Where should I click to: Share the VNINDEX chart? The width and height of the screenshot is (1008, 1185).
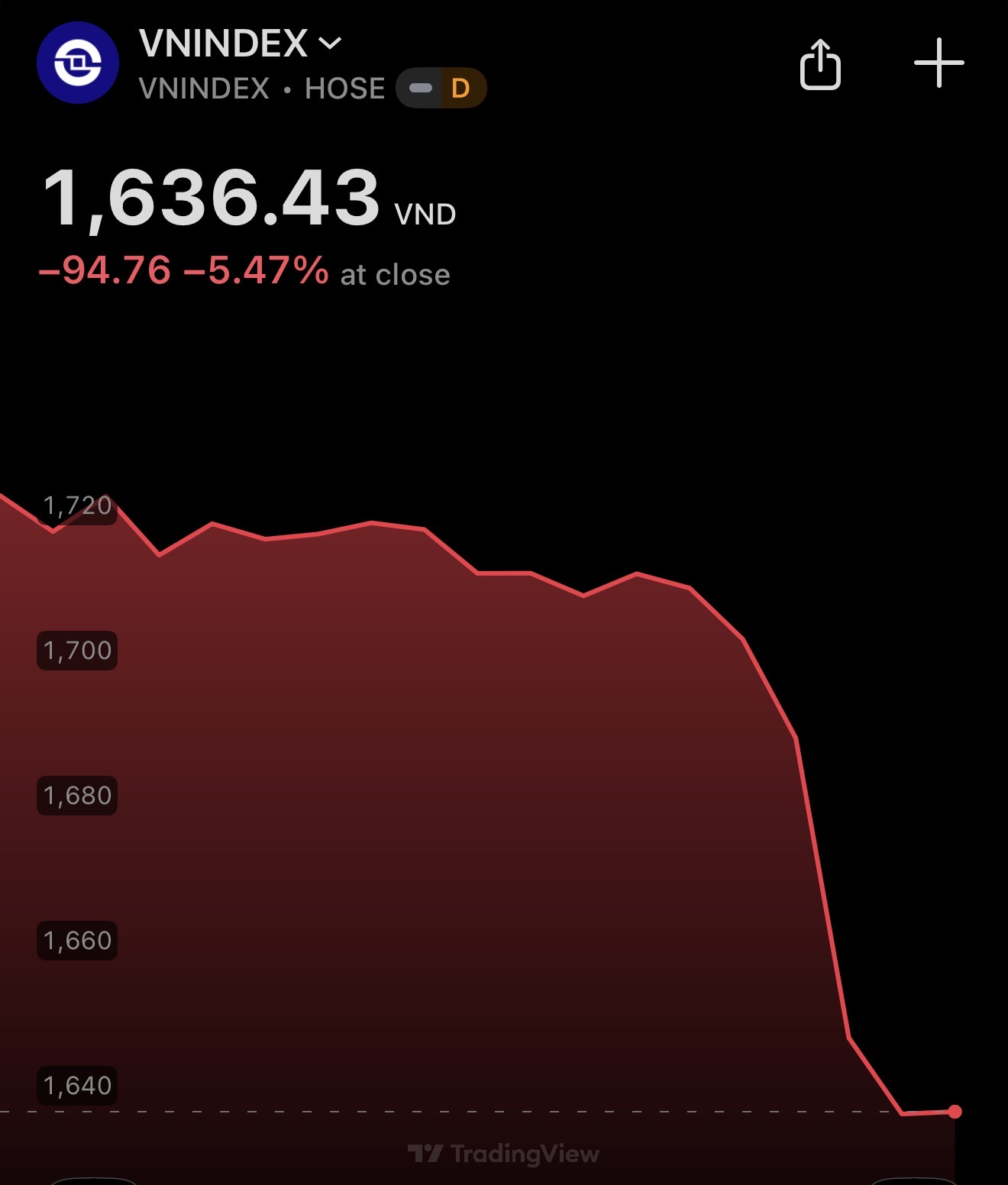click(x=820, y=65)
